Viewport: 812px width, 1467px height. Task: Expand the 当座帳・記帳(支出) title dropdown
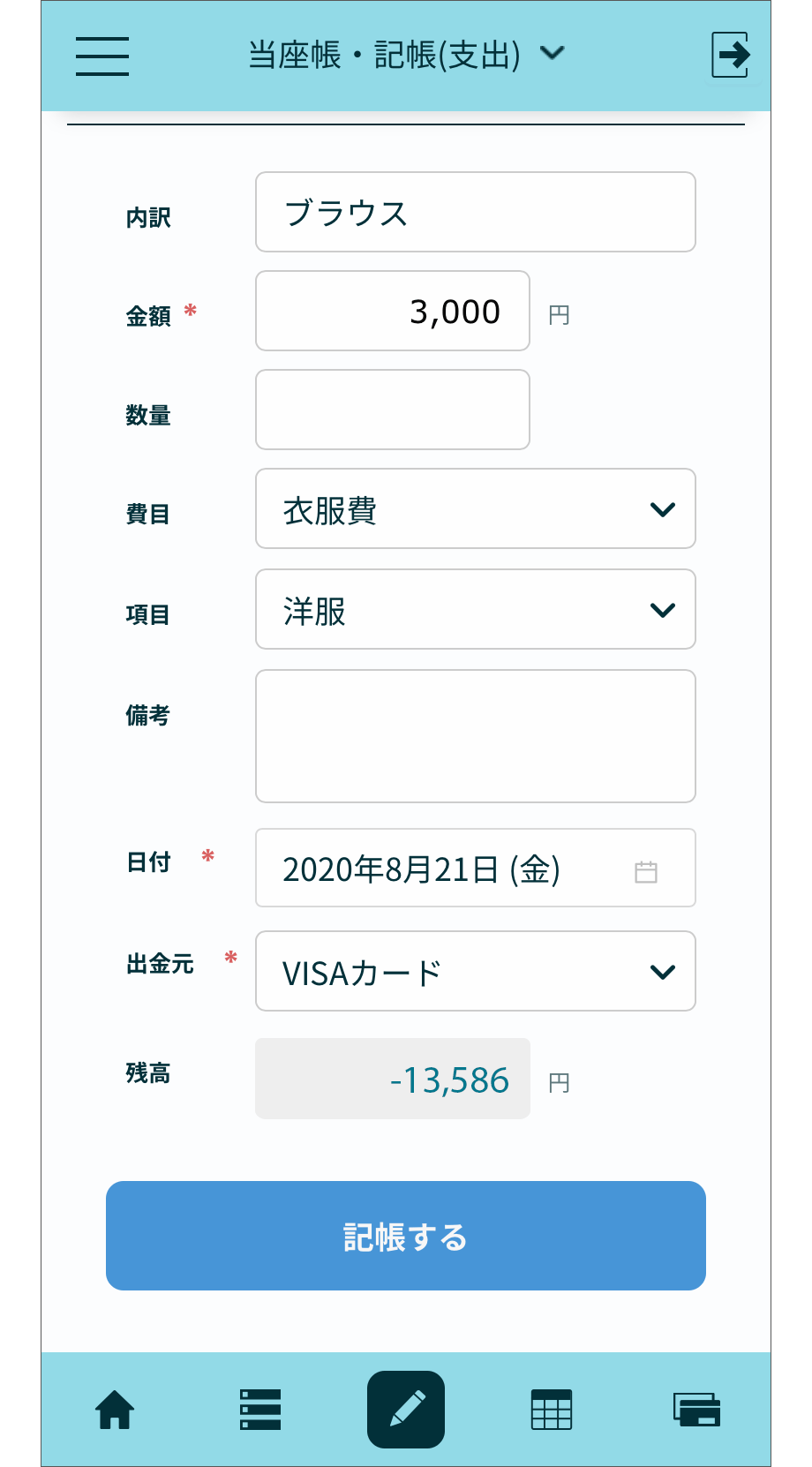click(x=406, y=55)
